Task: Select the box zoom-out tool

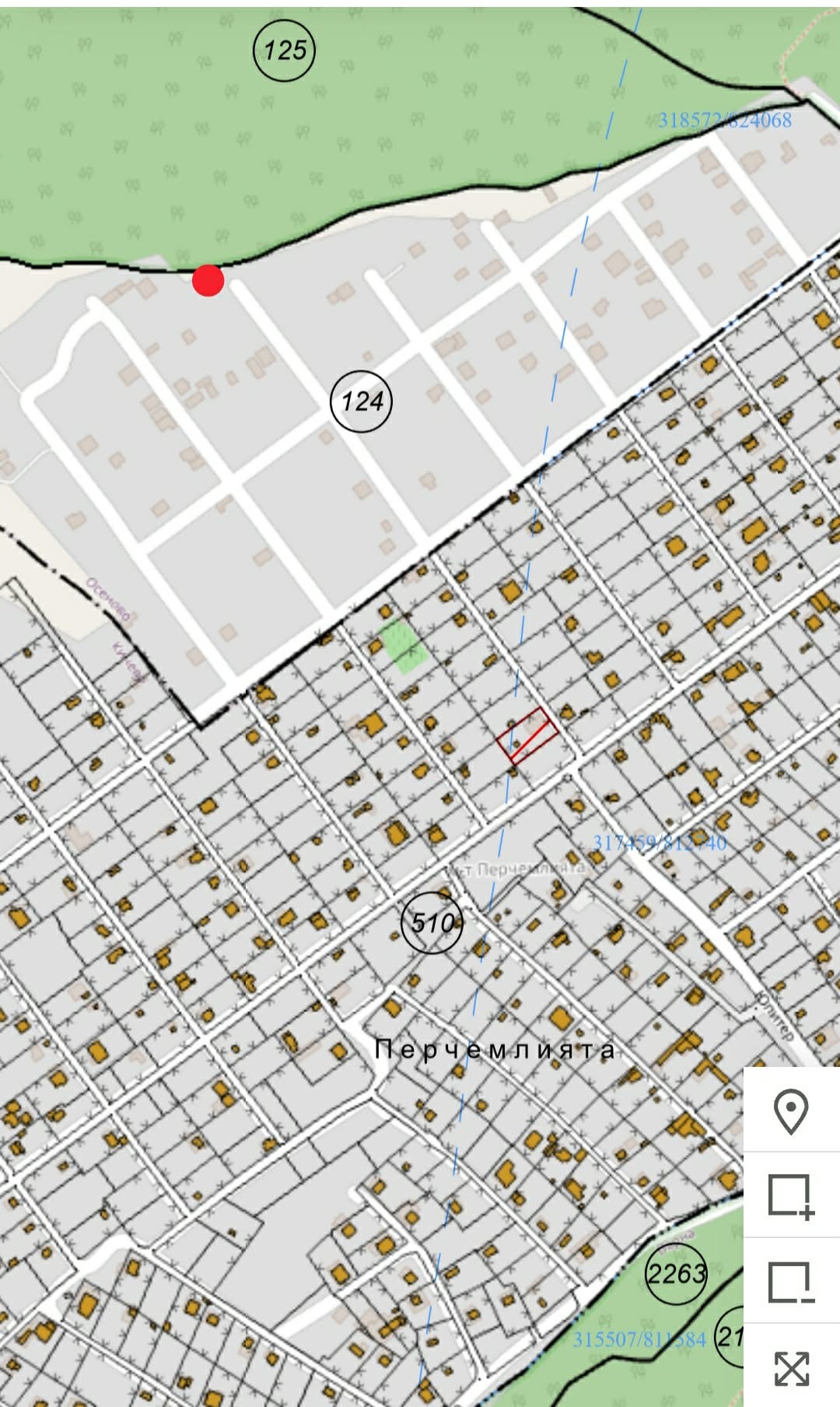Action: 792,1282
